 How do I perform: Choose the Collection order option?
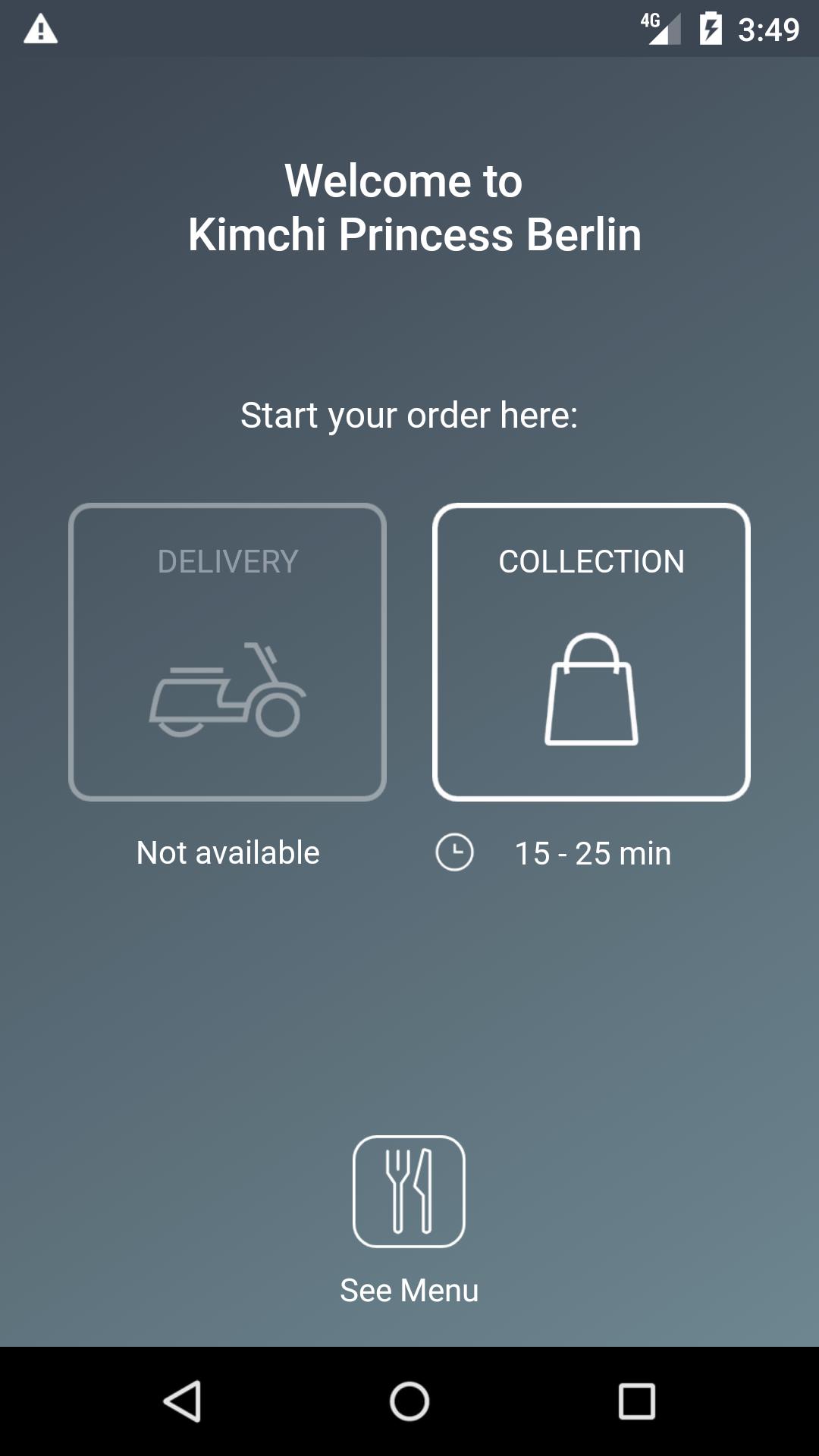(x=591, y=651)
